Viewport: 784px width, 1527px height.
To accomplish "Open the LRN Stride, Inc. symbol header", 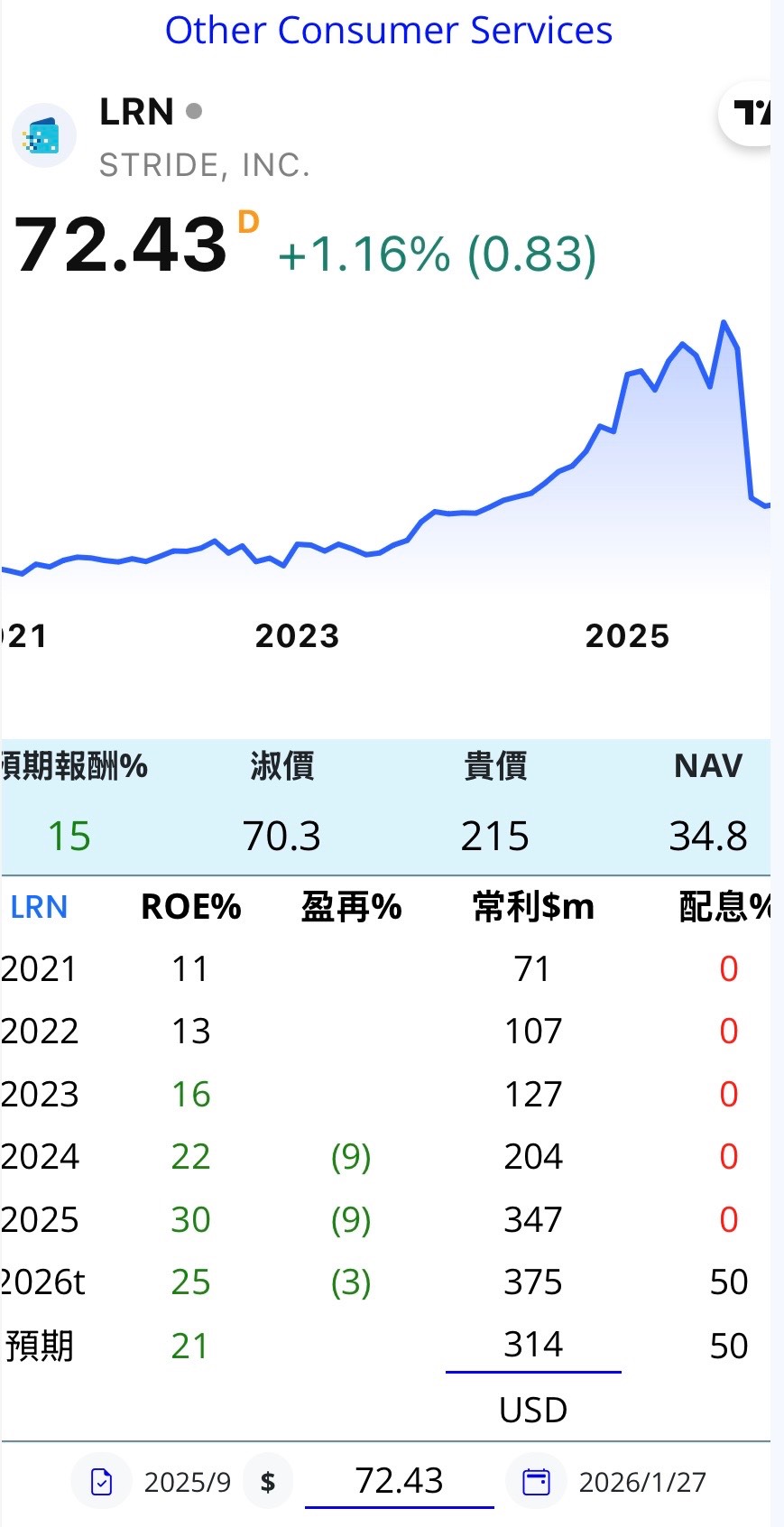I will click(162, 137).
